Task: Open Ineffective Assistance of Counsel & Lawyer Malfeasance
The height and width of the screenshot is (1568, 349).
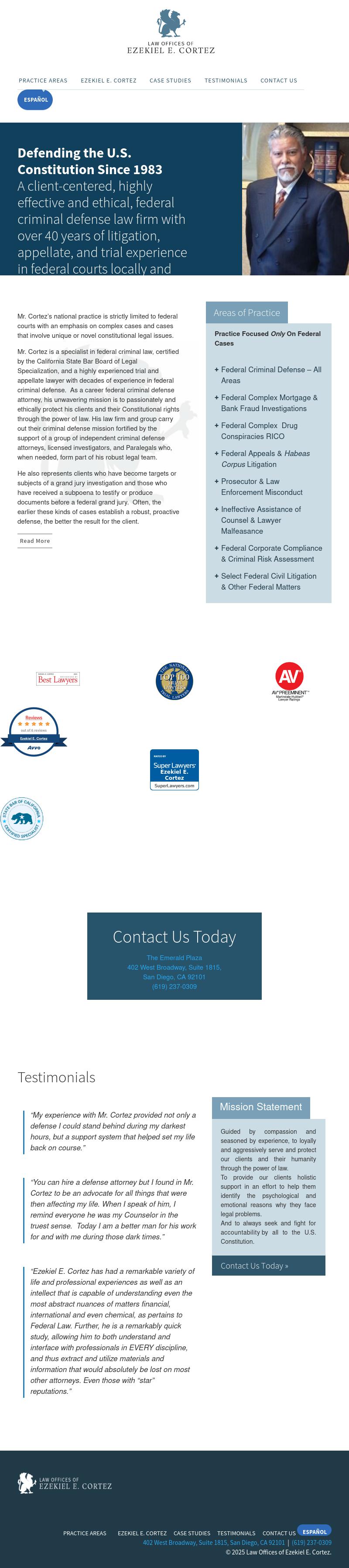Action: click(260, 520)
